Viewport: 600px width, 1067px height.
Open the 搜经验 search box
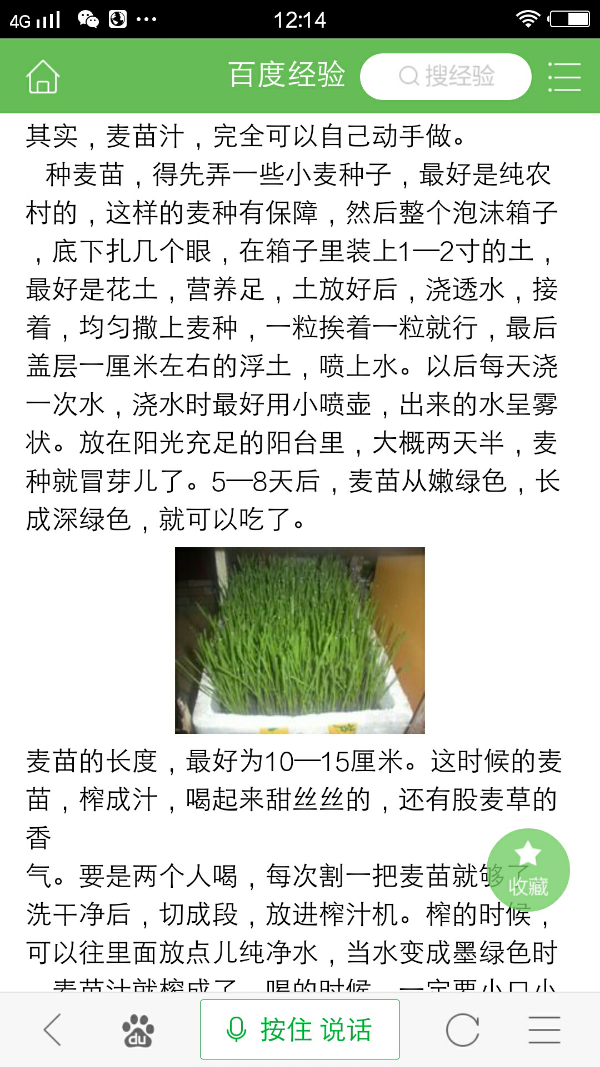click(445, 76)
